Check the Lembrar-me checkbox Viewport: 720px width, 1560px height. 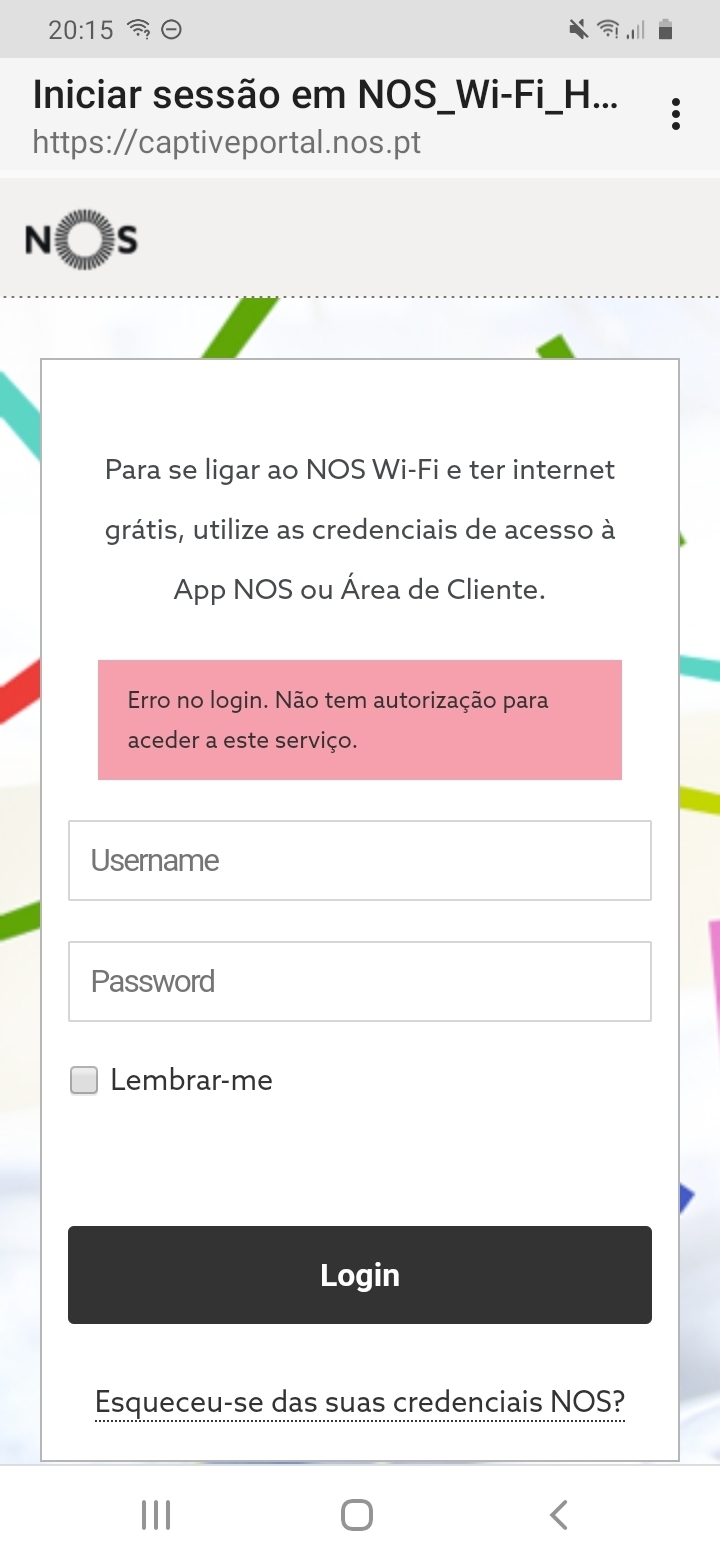click(84, 1080)
